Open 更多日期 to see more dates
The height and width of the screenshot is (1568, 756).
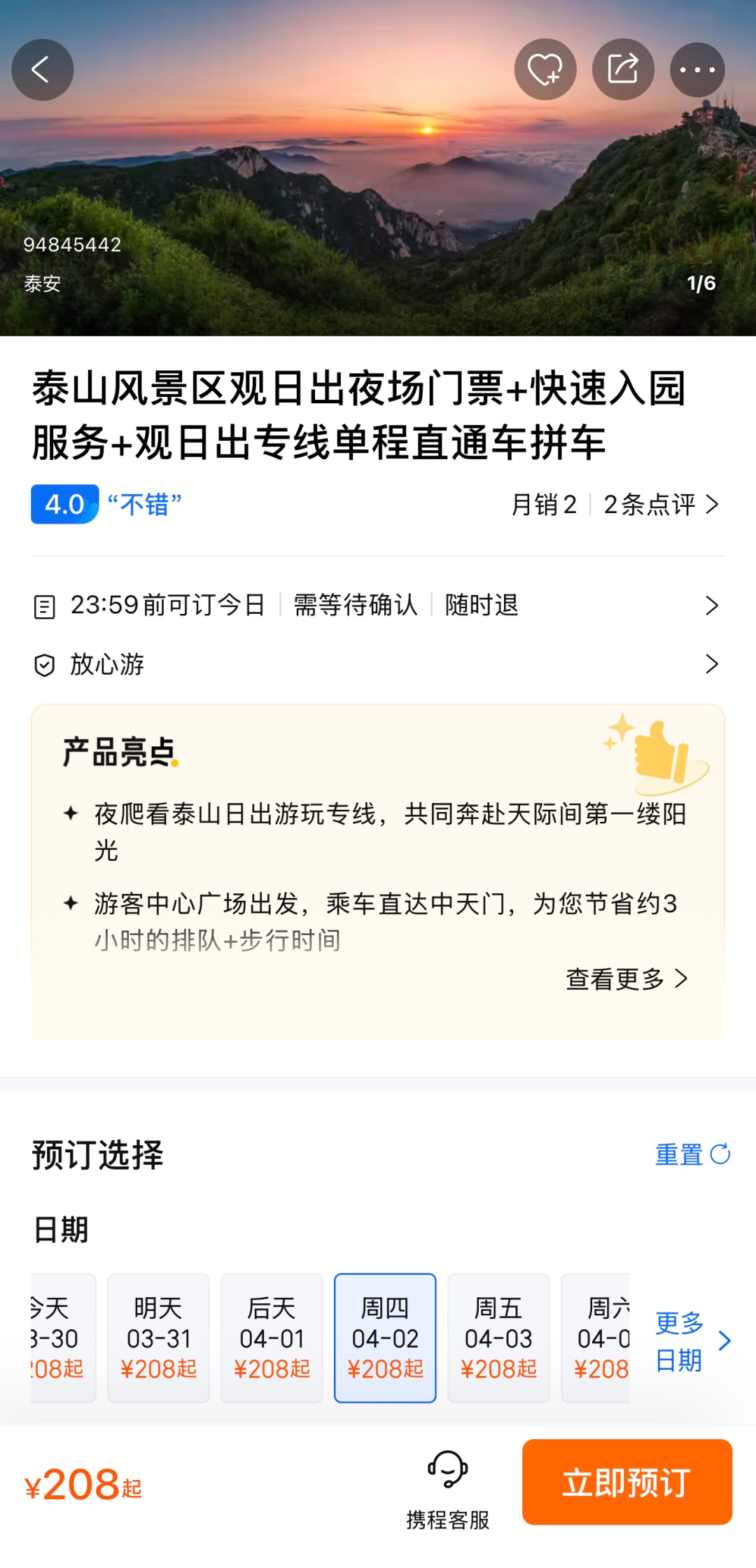(692, 1340)
